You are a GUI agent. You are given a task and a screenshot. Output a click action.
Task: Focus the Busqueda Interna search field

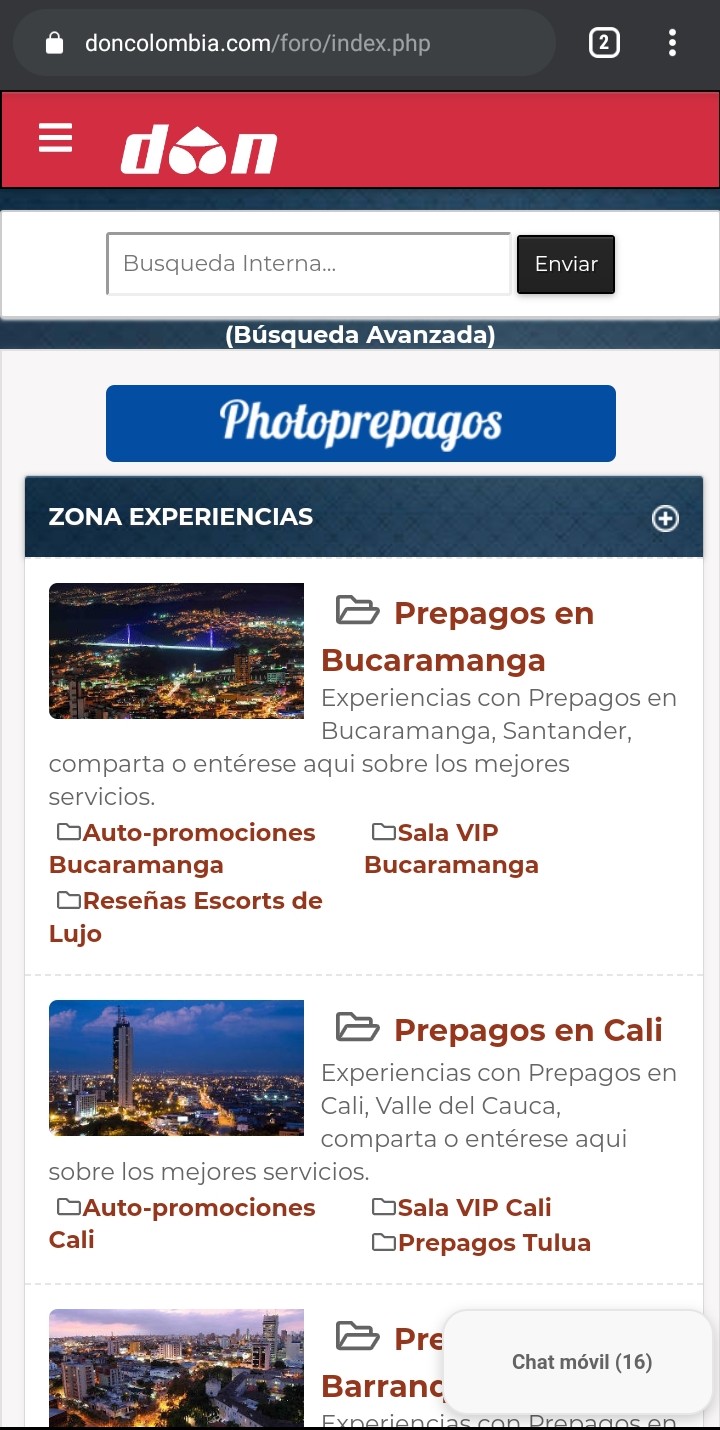[x=309, y=264]
